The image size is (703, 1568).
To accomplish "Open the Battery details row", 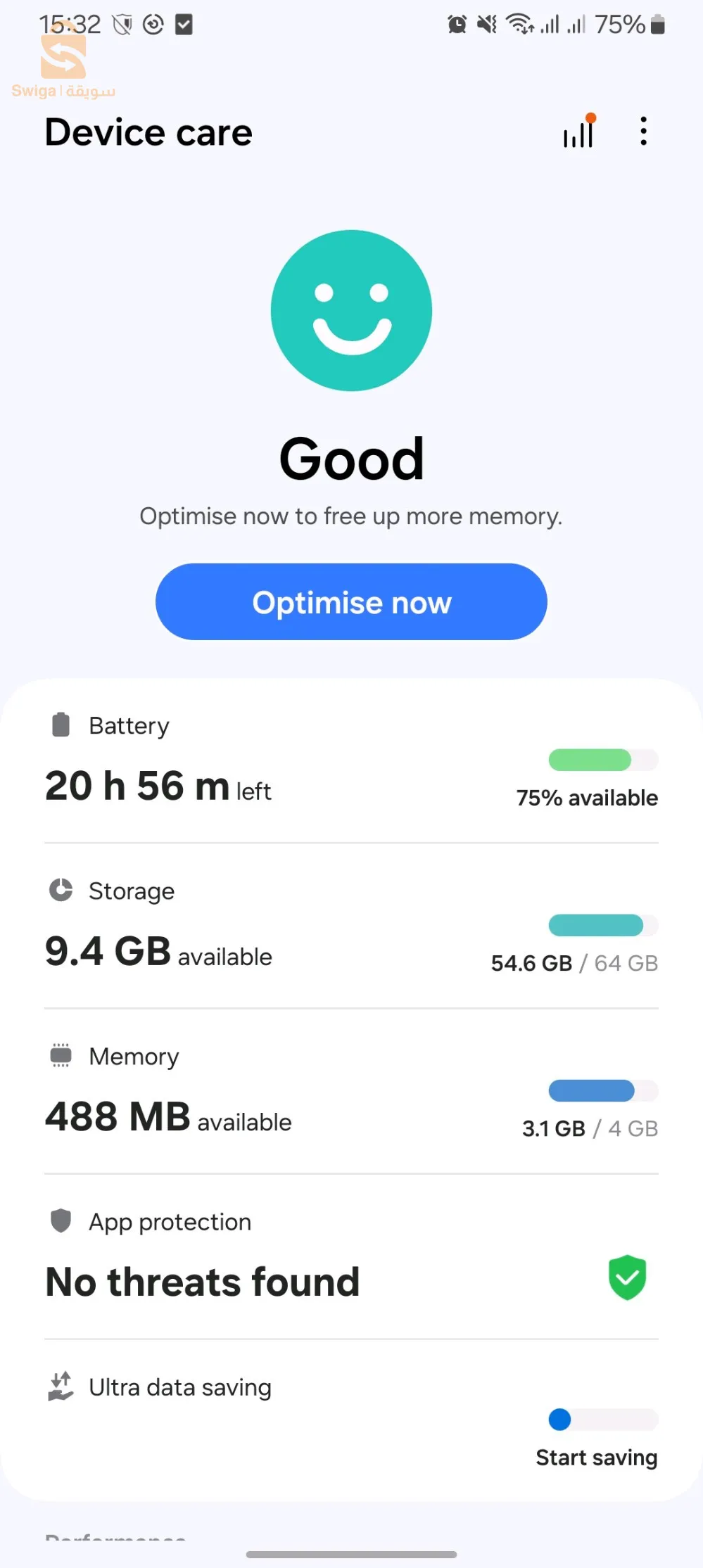I will click(x=351, y=762).
